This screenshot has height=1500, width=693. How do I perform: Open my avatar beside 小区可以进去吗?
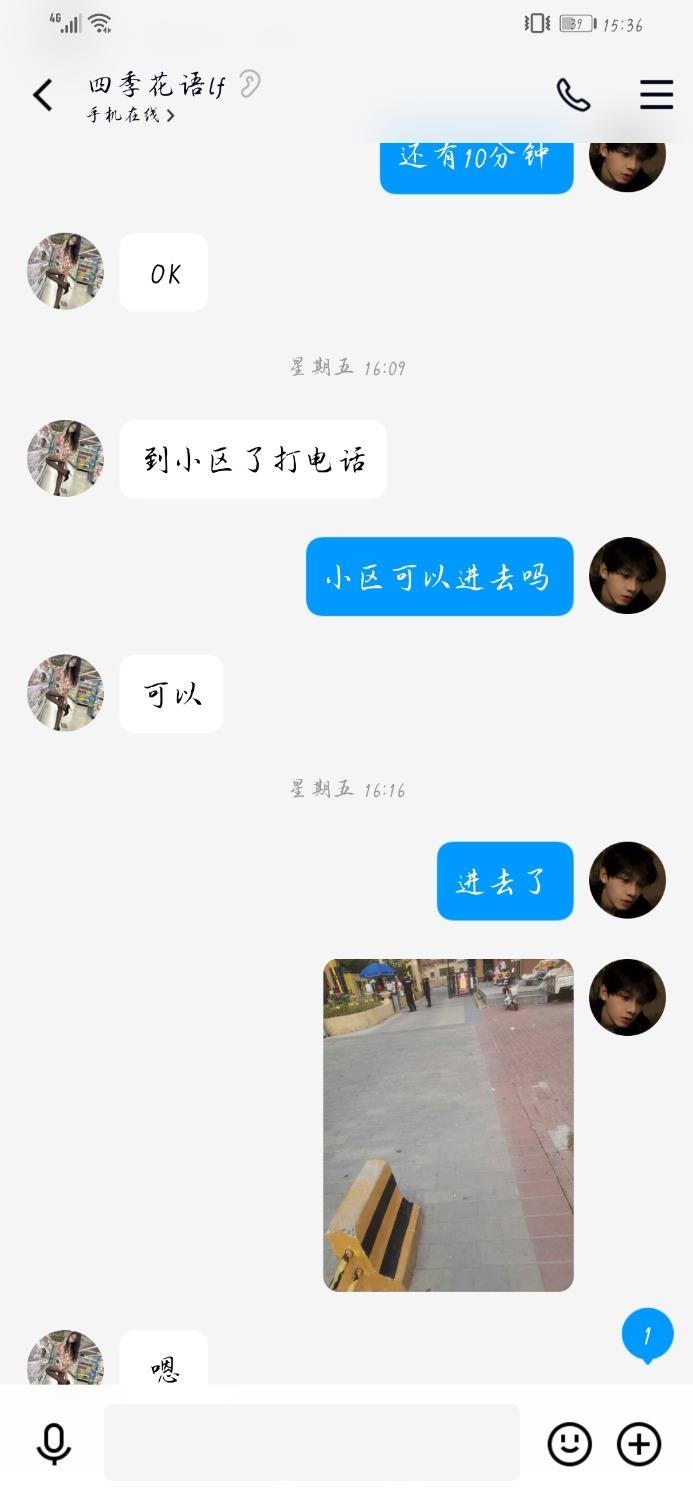627,576
